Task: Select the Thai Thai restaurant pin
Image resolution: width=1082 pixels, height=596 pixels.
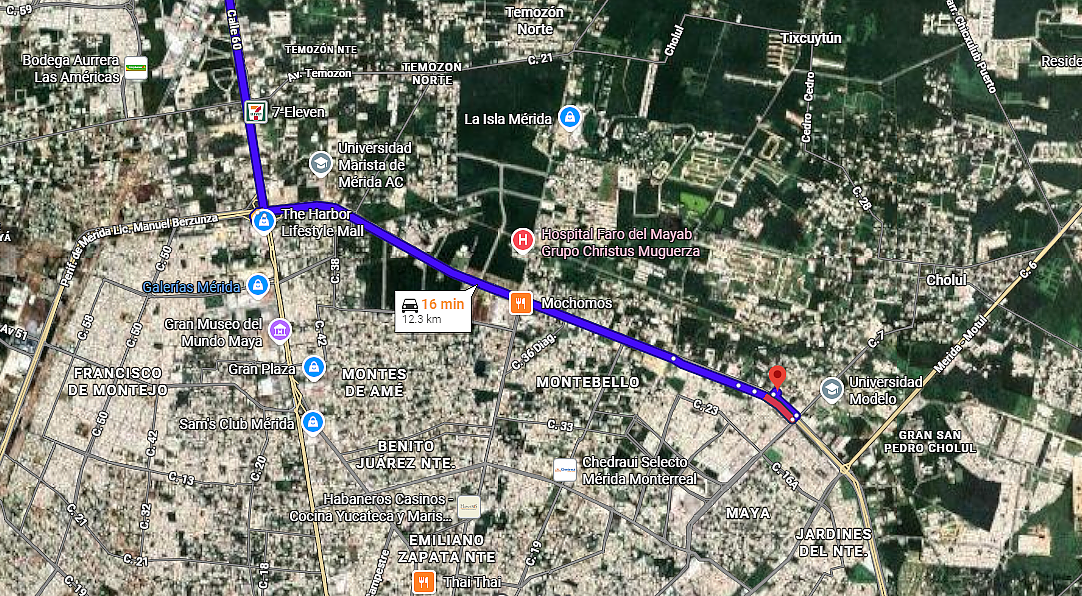Action: tap(424, 582)
